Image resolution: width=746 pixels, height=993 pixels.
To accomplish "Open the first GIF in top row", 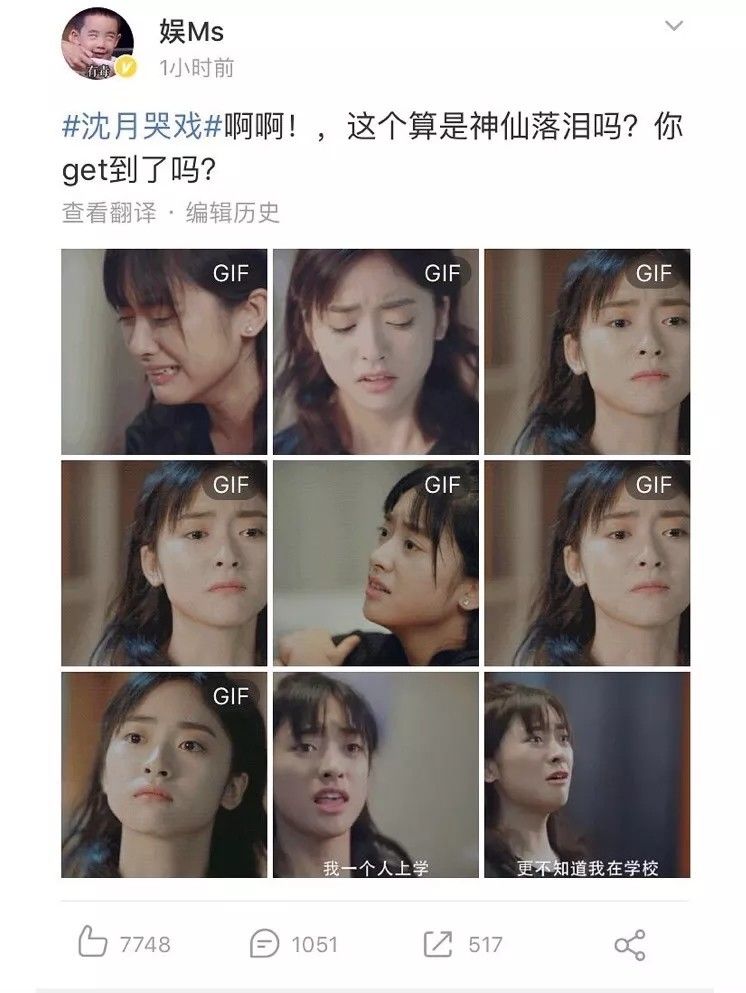I will click(164, 352).
